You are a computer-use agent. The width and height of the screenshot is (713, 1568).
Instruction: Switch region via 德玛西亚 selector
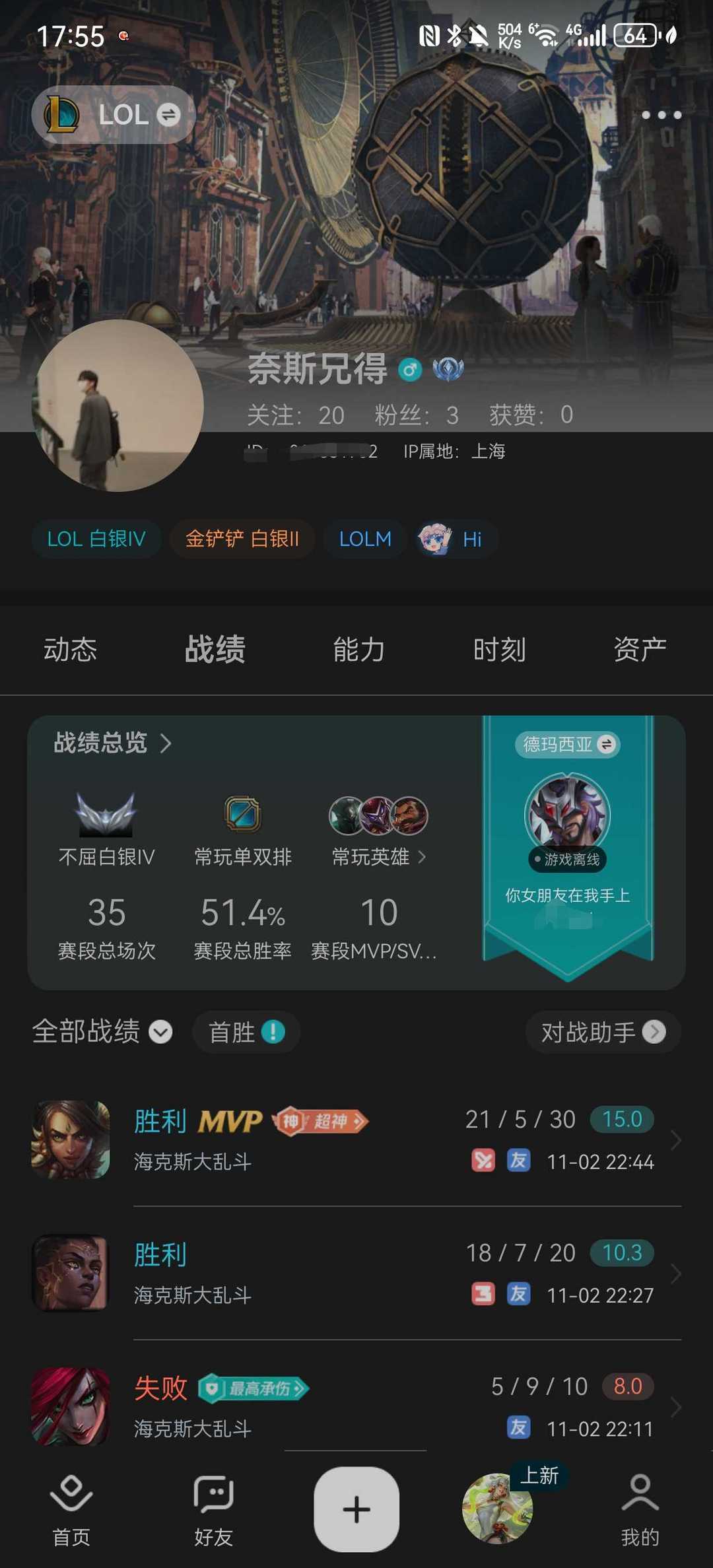[567, 745]
